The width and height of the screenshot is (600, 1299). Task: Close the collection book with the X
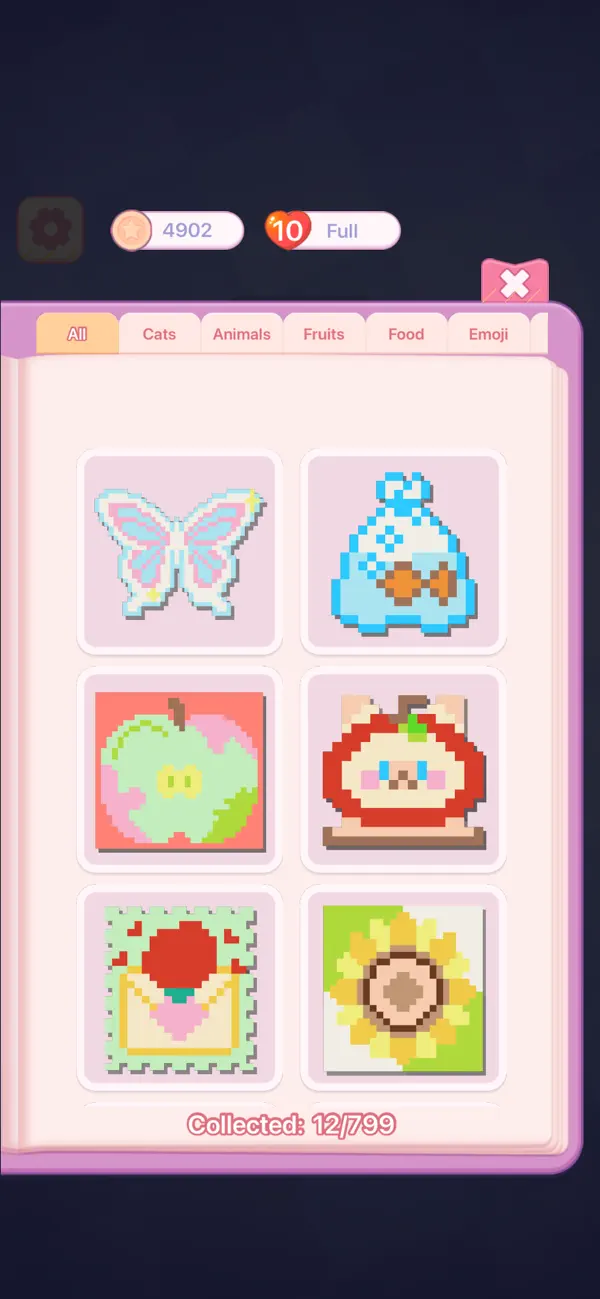[x=515, y=283]
